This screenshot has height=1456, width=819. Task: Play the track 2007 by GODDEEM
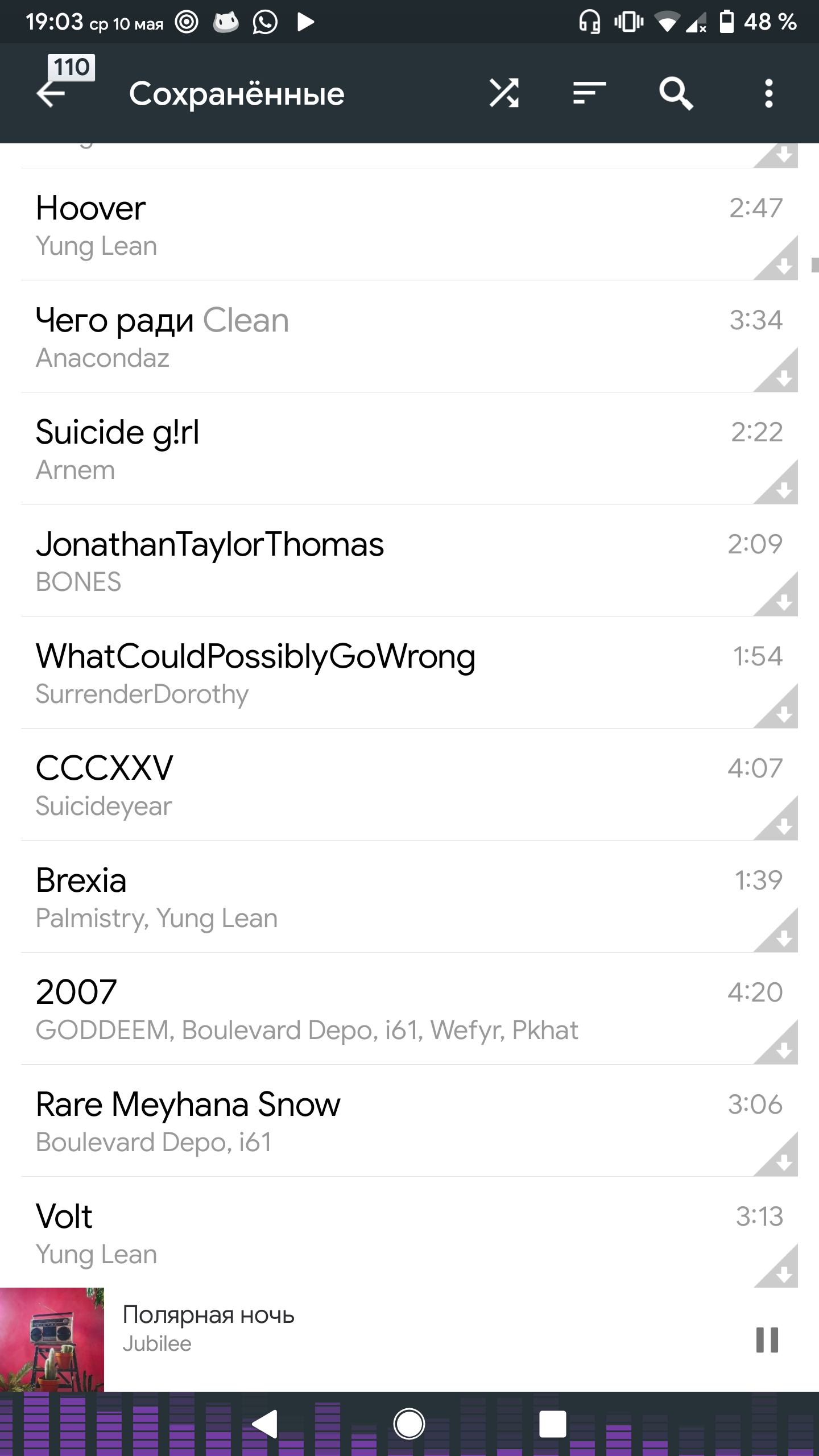pyautogui.click(x=341, y=1009)
